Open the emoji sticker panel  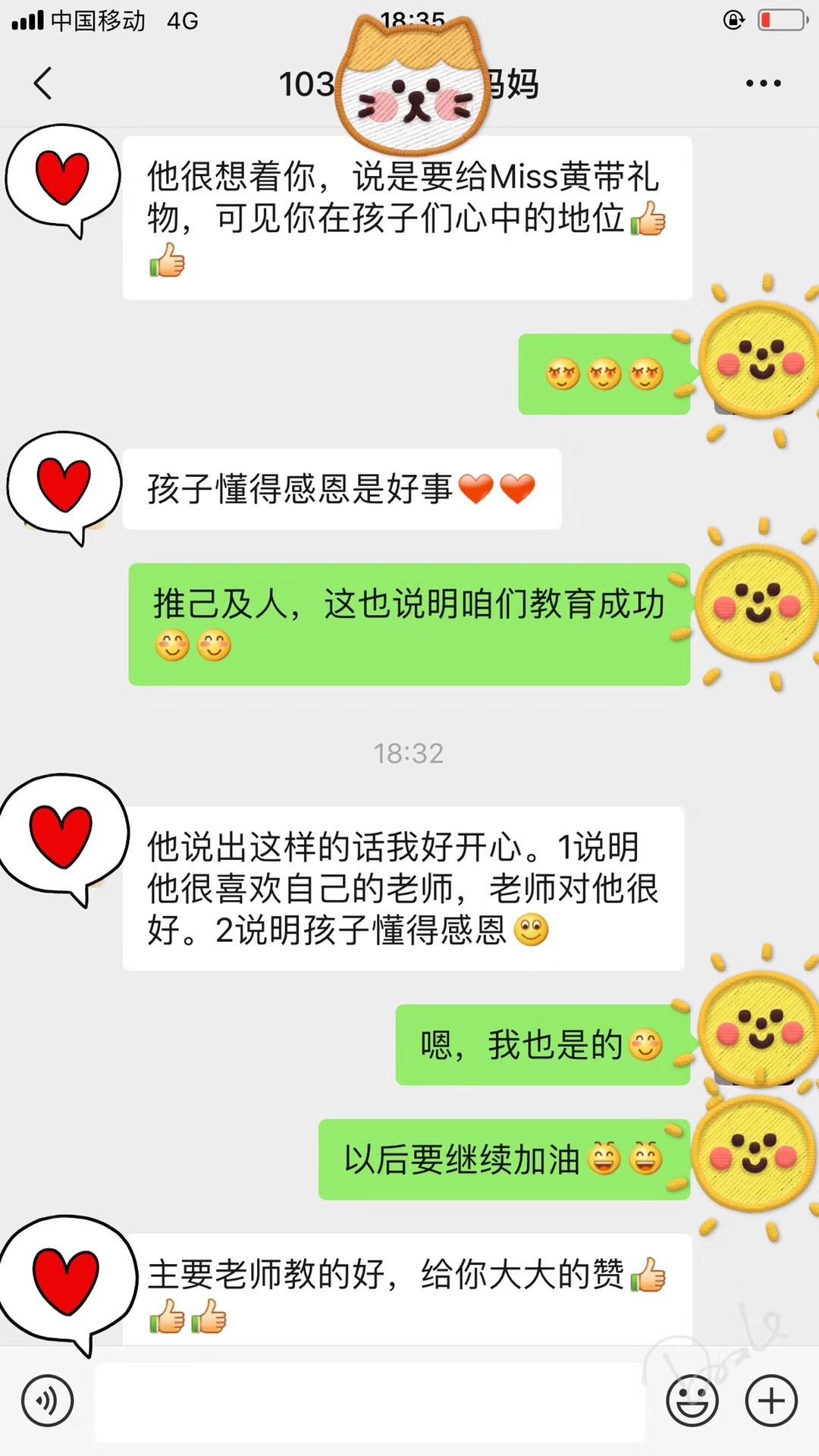pos(692,1401)
